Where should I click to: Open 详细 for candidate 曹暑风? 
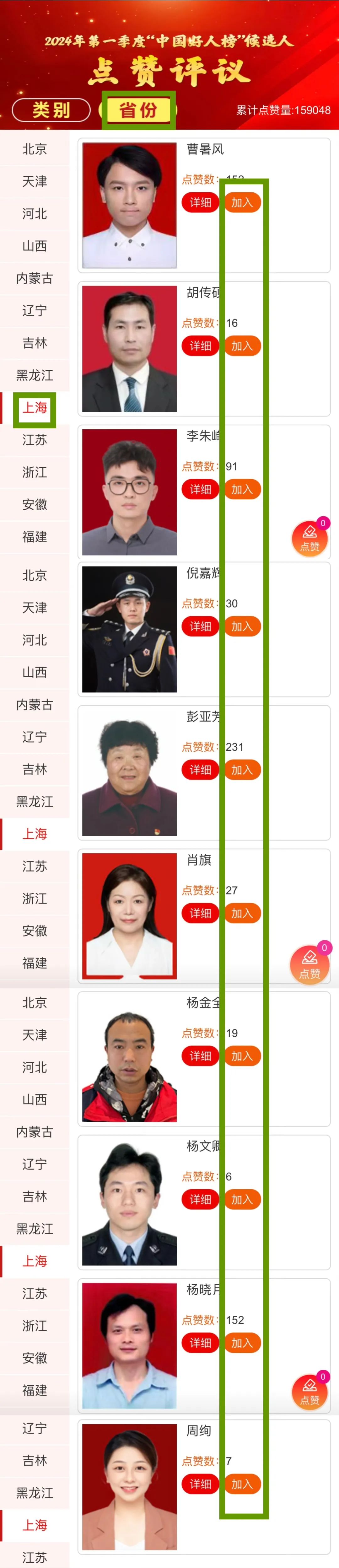click(200, 203)
